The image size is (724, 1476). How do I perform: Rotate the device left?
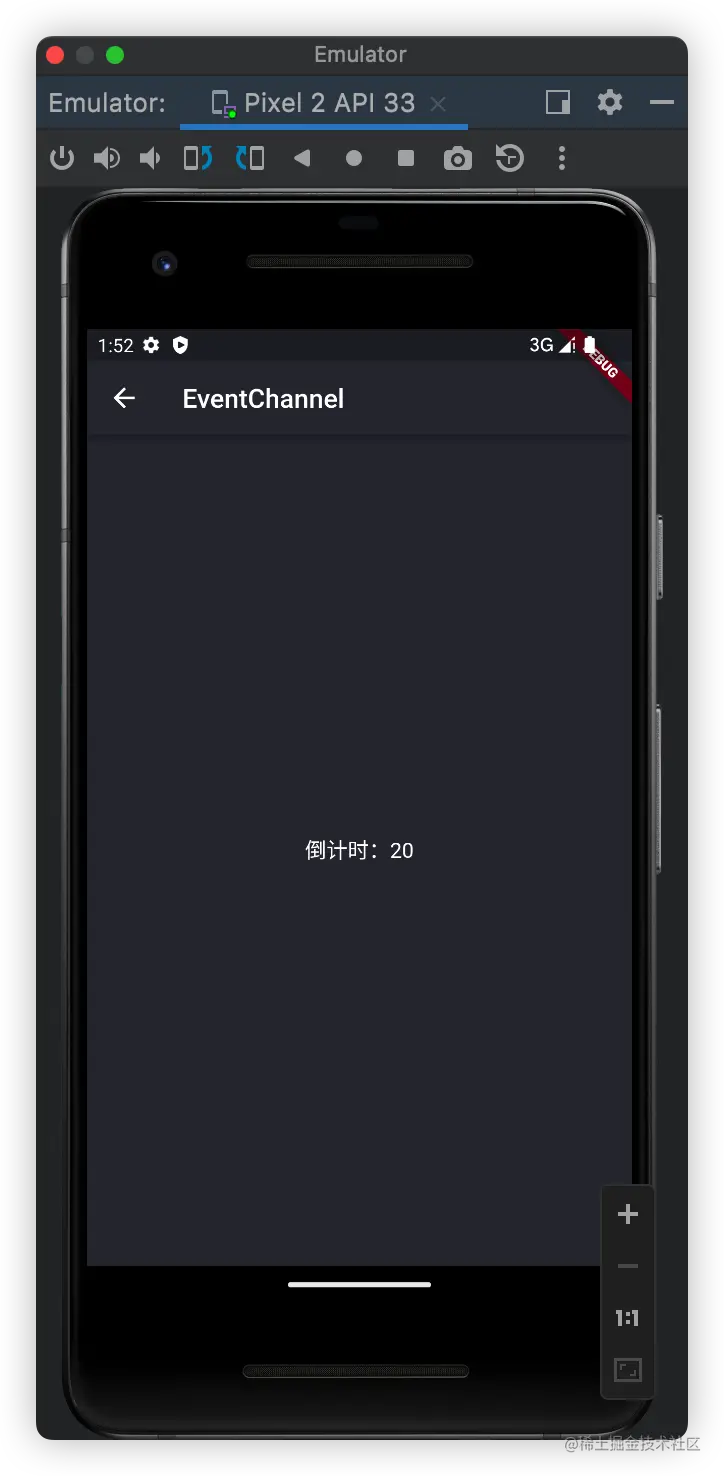pyautogui.click(x=198, y=158)
